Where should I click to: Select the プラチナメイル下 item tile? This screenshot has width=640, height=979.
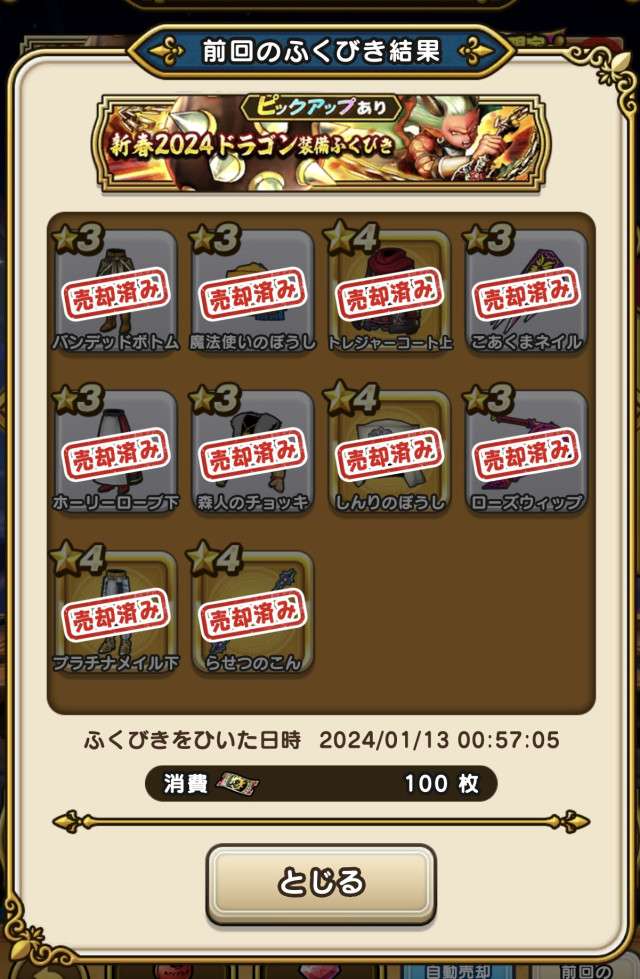click(x=114, y=611)
